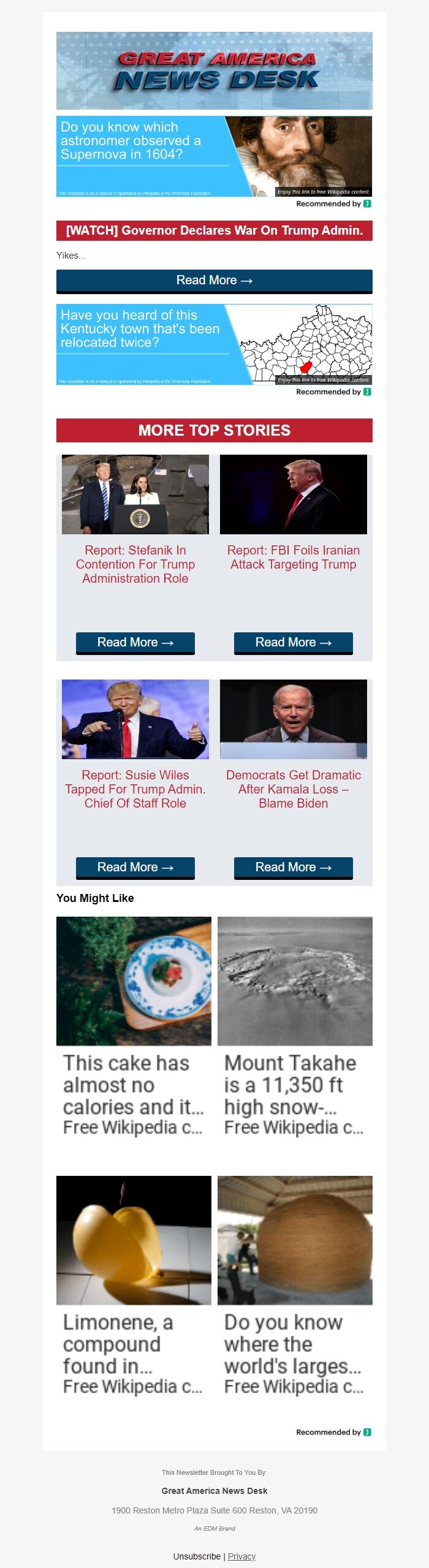Image resolution: width=429 pixels, height=1568 pixels.
Task: Open the Democrats Blame Biden story
Action: tap(293, 789)
